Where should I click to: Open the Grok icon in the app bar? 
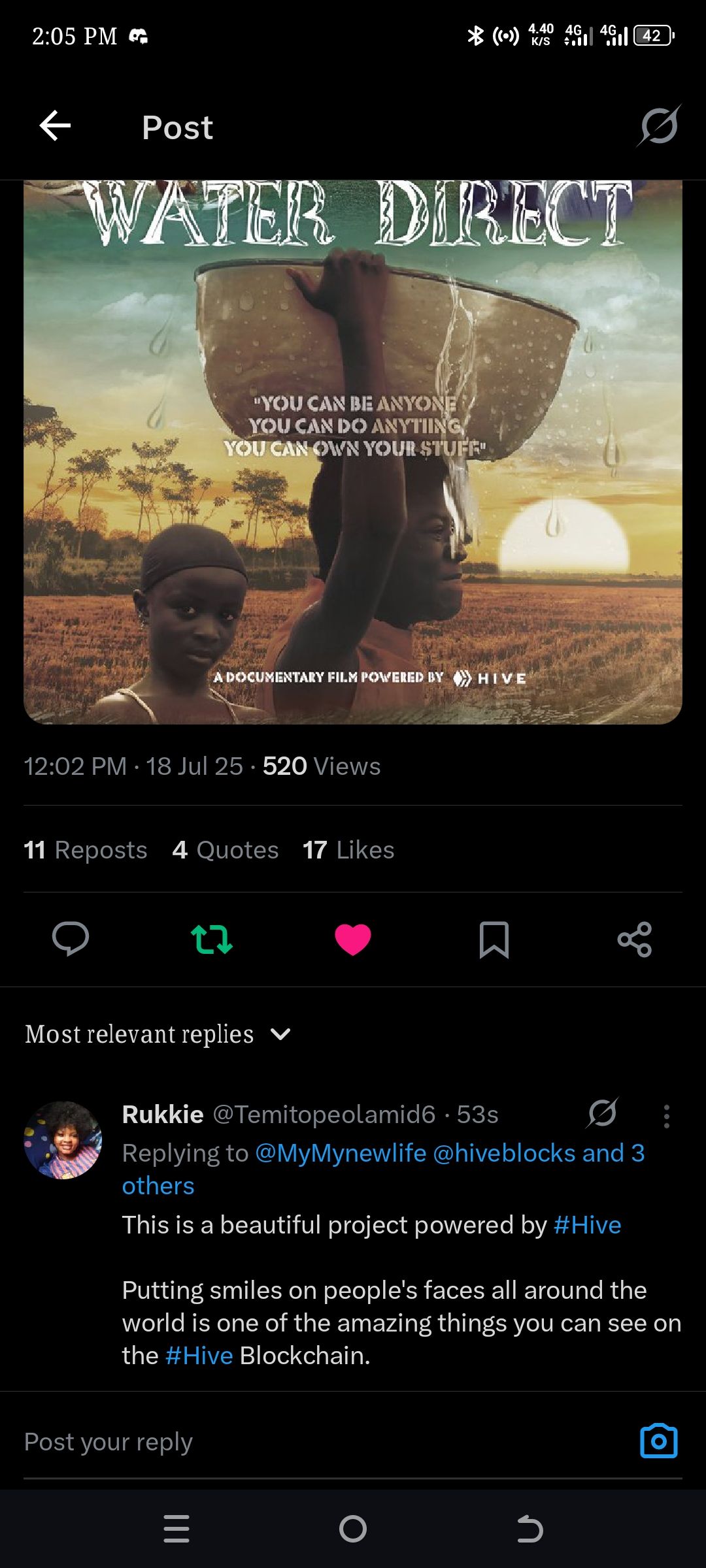pos(659,126)
